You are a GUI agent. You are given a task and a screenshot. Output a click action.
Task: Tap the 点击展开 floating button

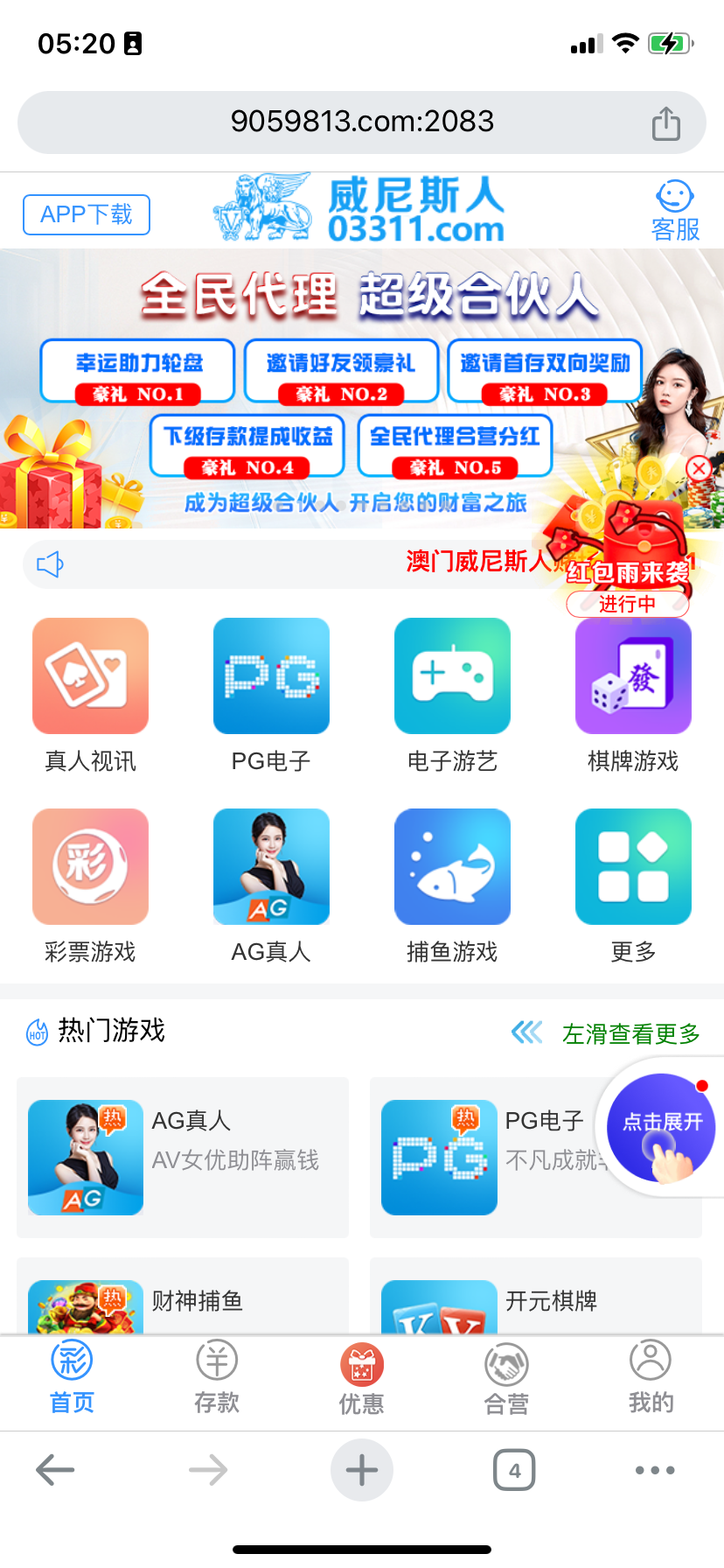pyautogui.click(x=662, y=1125)
